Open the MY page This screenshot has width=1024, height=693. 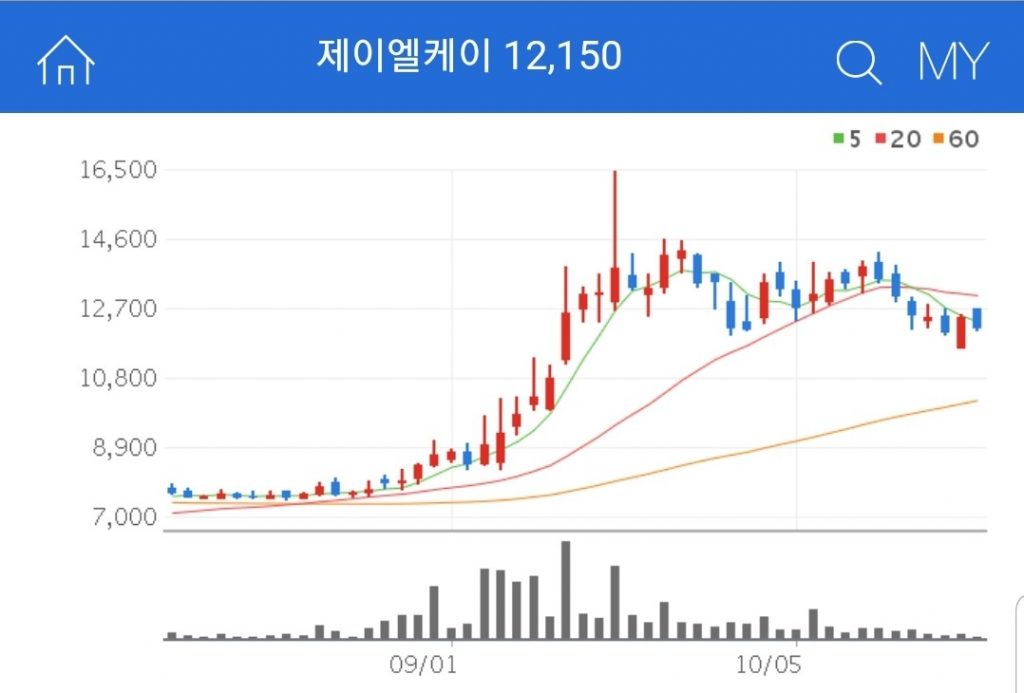(953, 62)
